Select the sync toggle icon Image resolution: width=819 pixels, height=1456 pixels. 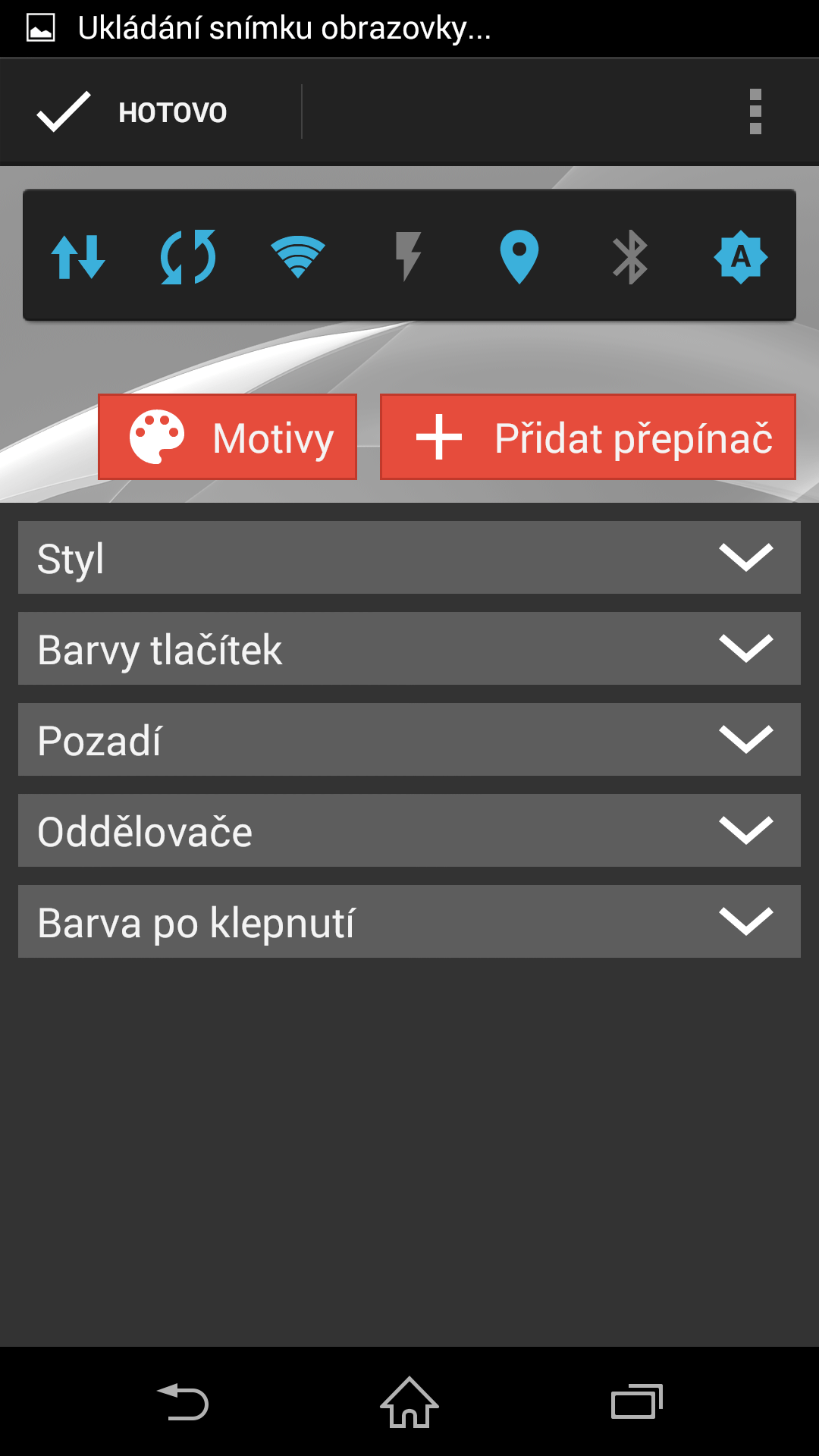(x=188, y=256)
